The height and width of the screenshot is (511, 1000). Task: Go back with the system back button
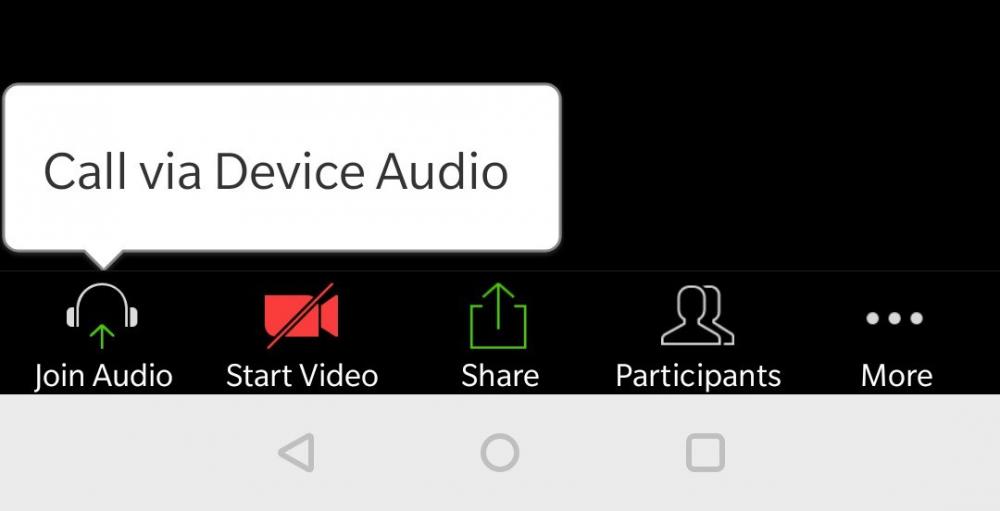click(296, 453)
